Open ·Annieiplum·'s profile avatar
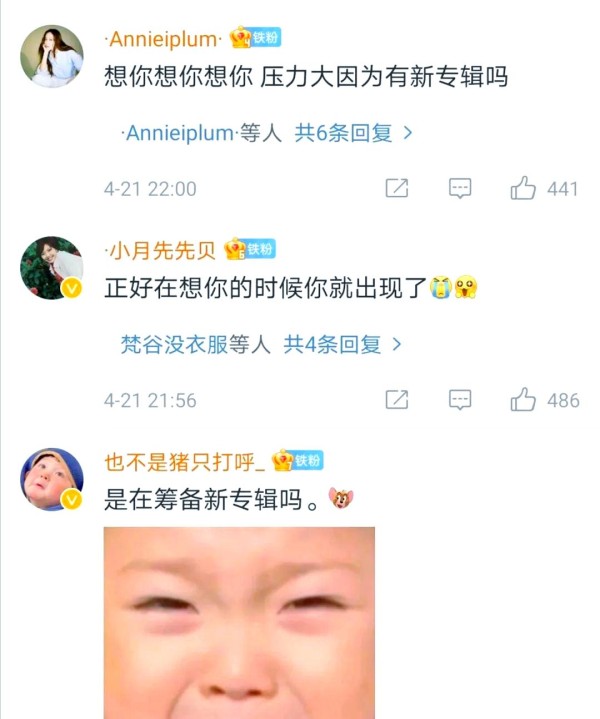Screen dimensions: 600x719 [x=52, y=56]
